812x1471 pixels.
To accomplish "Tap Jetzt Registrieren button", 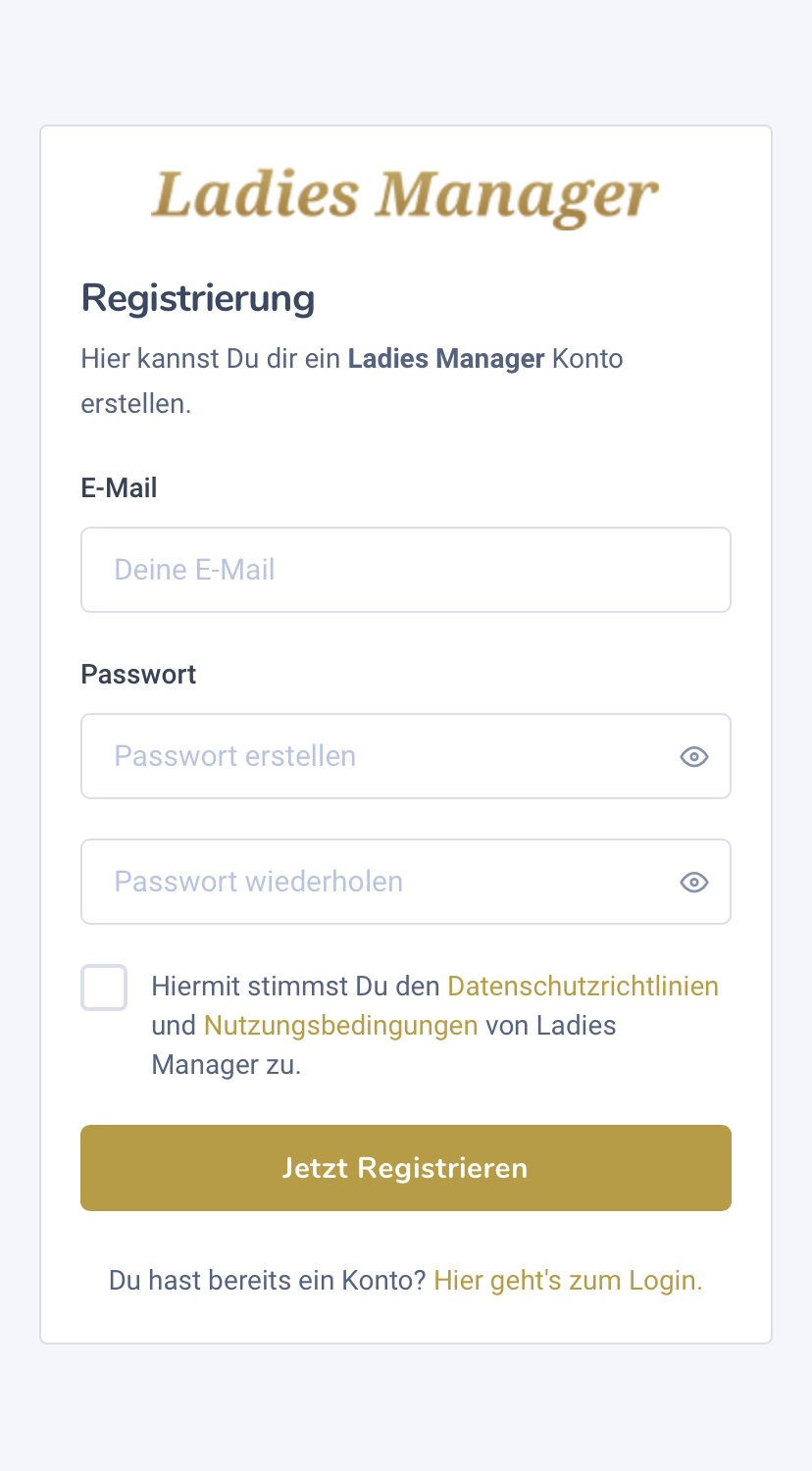I will 405,1168.
